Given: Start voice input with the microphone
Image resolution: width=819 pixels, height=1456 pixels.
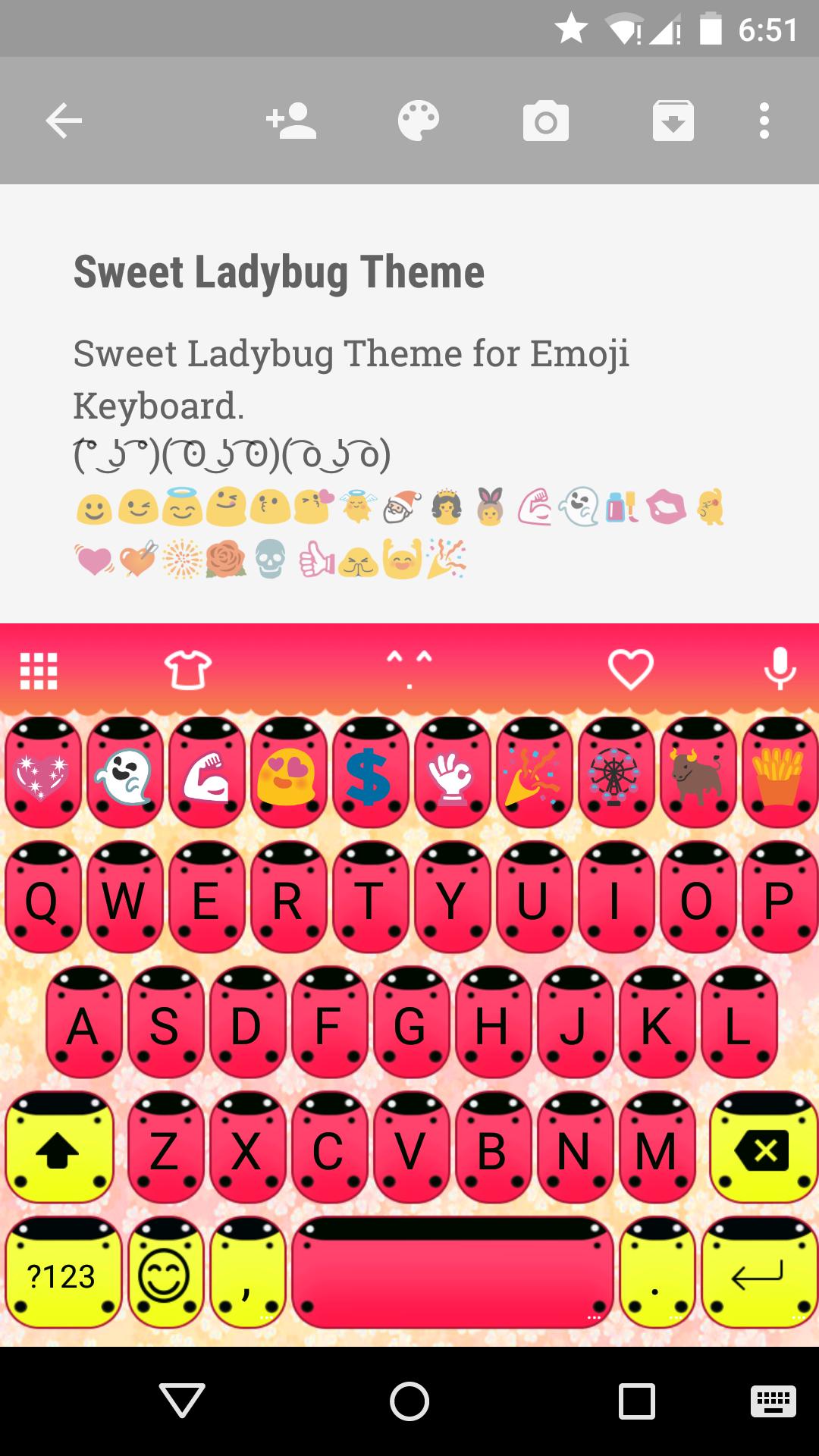Looking at the screenshot, I should point(780,670).
